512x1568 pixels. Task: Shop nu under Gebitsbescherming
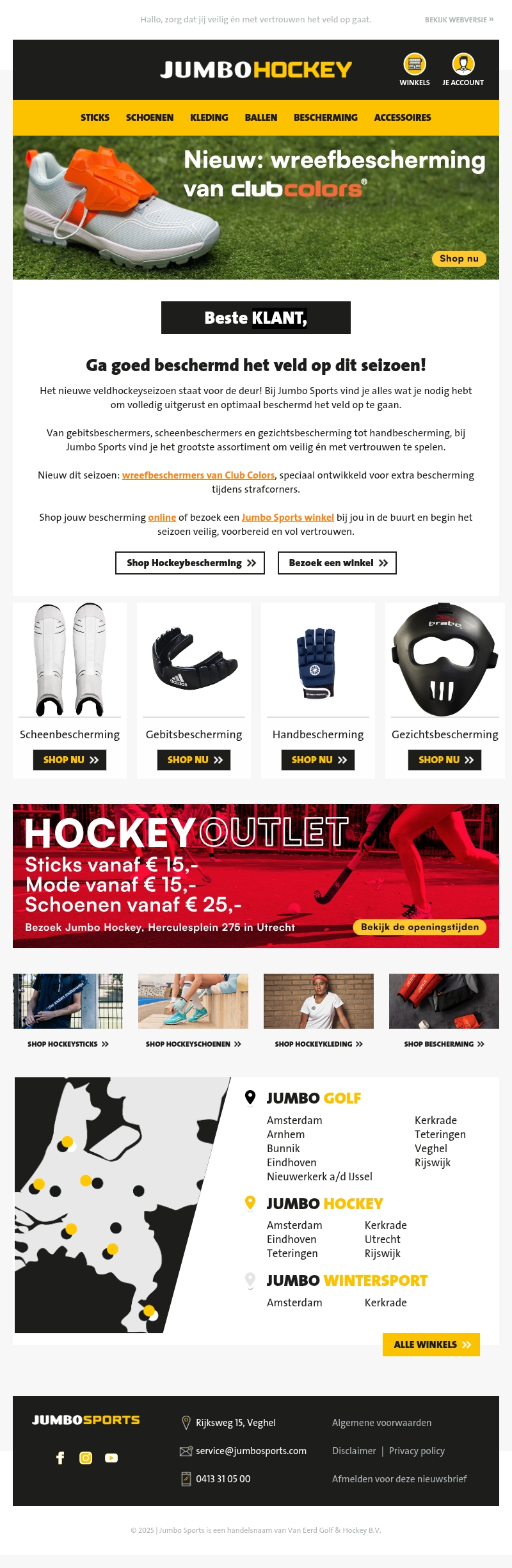point(194,760)
